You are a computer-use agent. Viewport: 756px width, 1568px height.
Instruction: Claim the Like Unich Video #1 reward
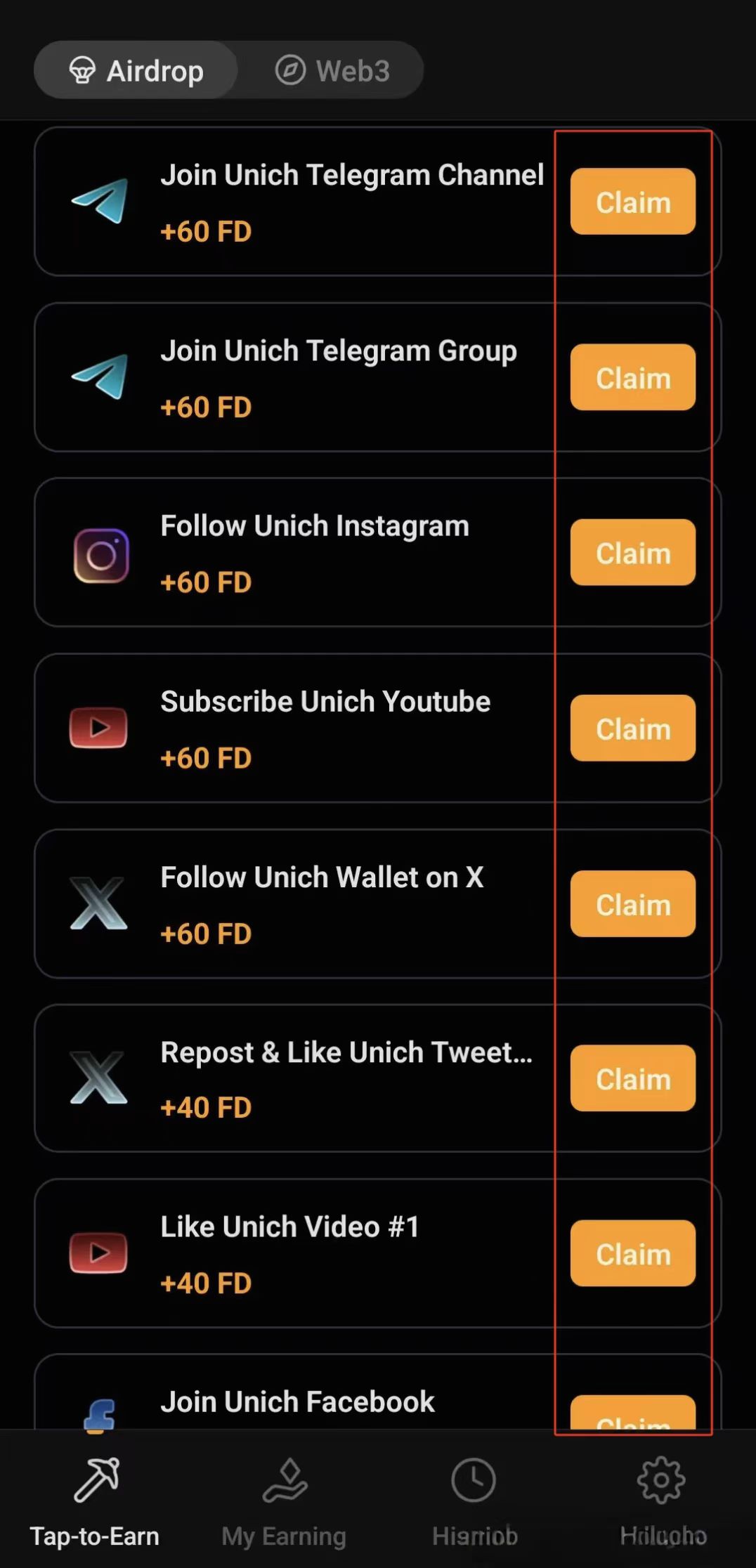pos(632,1253)
